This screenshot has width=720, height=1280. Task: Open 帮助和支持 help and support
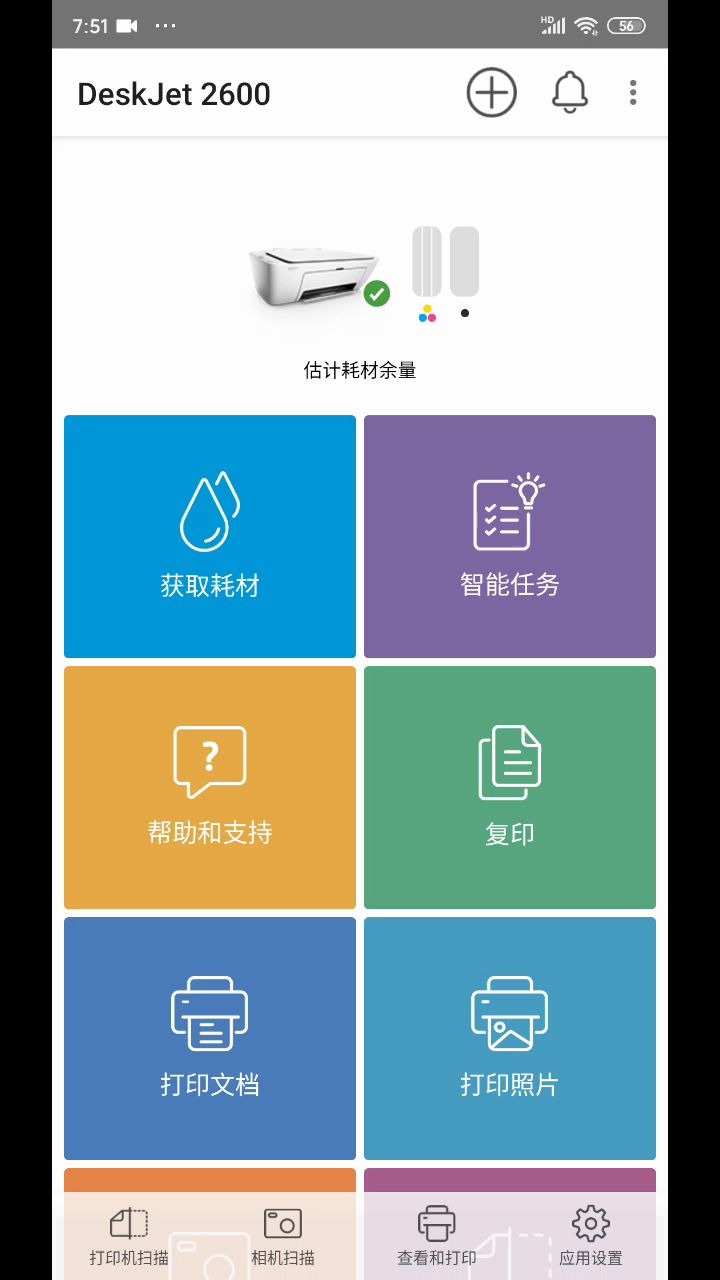[209, 787]
